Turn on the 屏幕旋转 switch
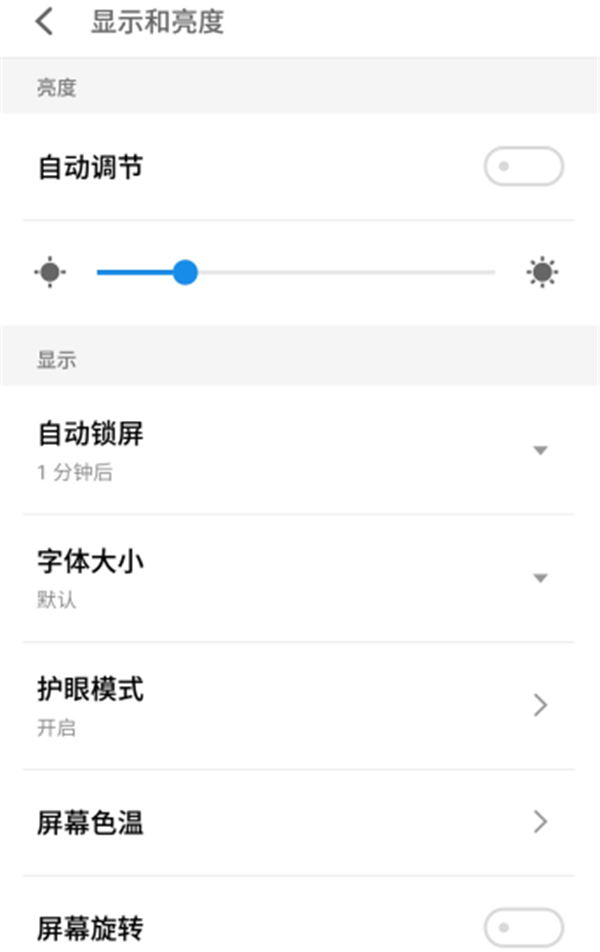This screenshot has width=600, height=952. 523,927
